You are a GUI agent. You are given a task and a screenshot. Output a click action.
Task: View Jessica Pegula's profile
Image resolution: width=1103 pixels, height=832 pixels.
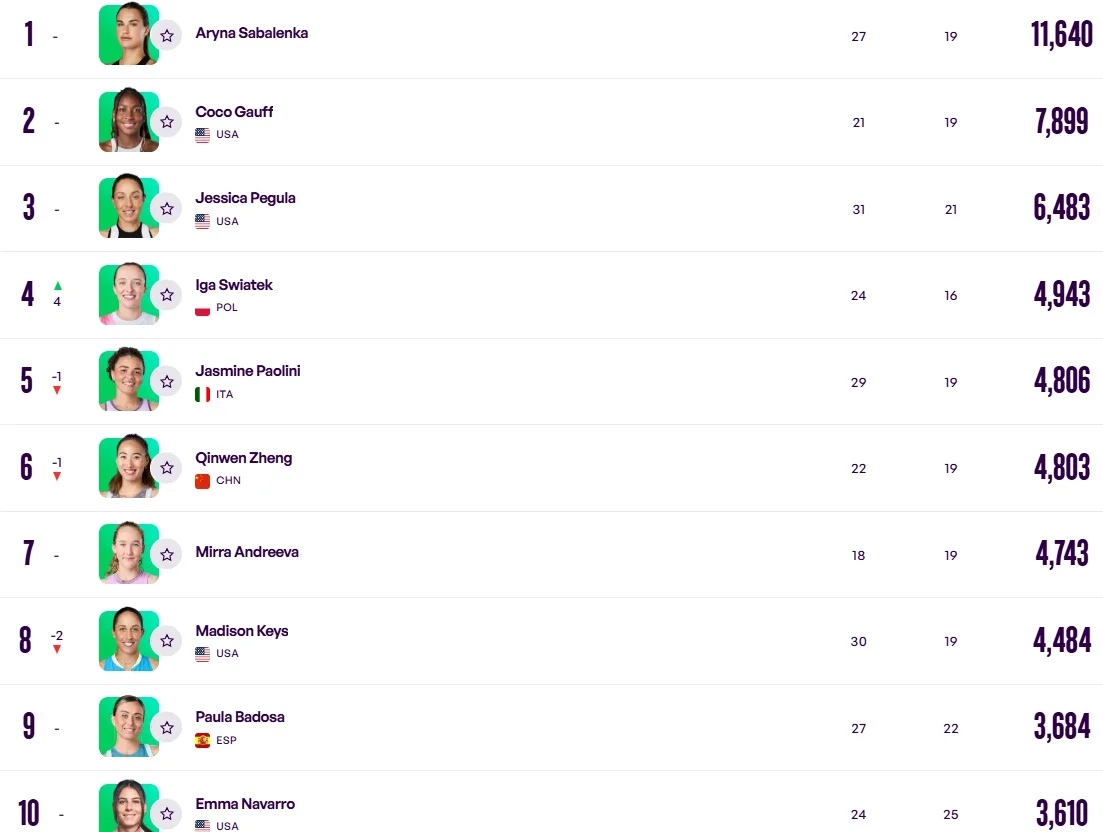pyautogui.click(x=245, y=198)
